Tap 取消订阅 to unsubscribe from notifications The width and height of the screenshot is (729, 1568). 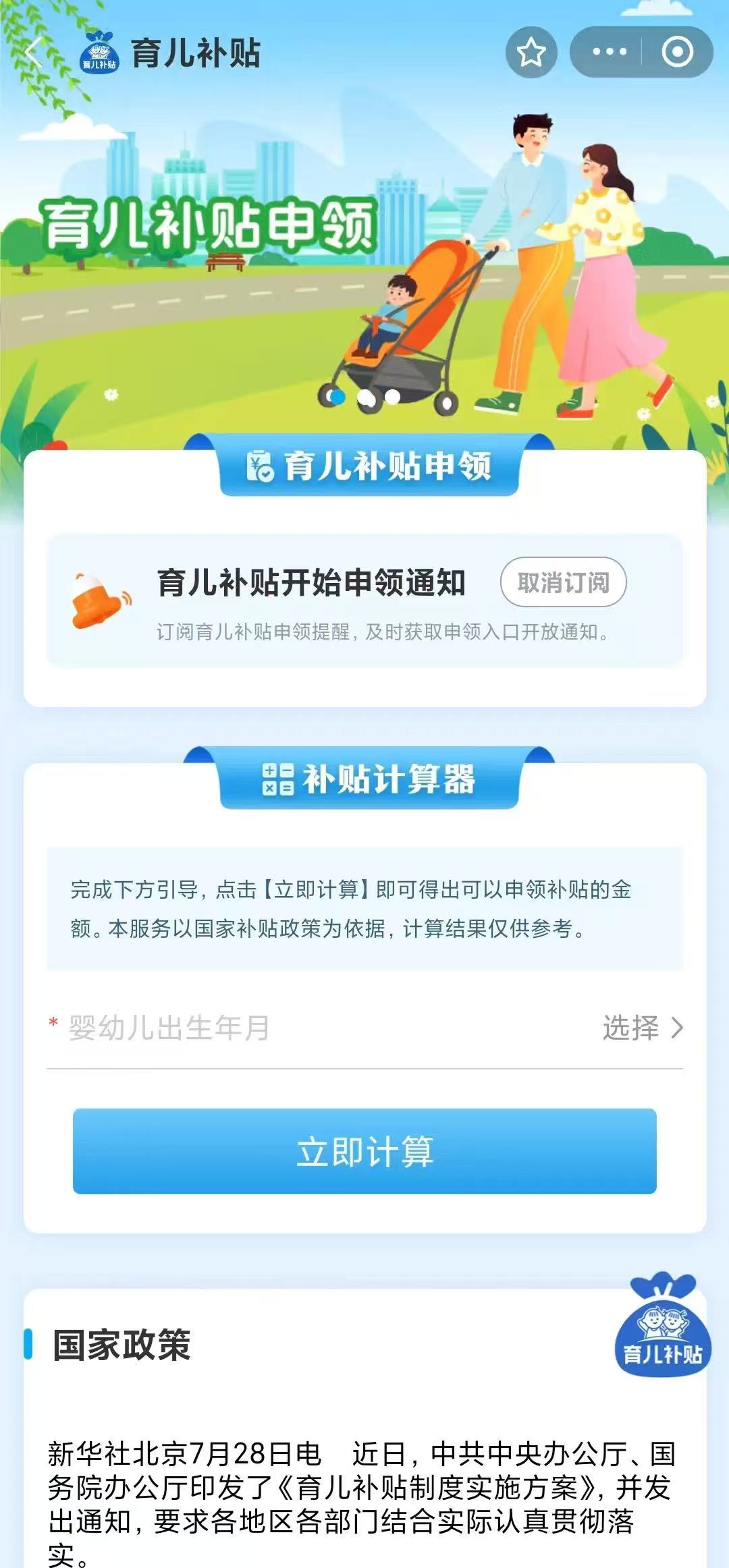563,582
